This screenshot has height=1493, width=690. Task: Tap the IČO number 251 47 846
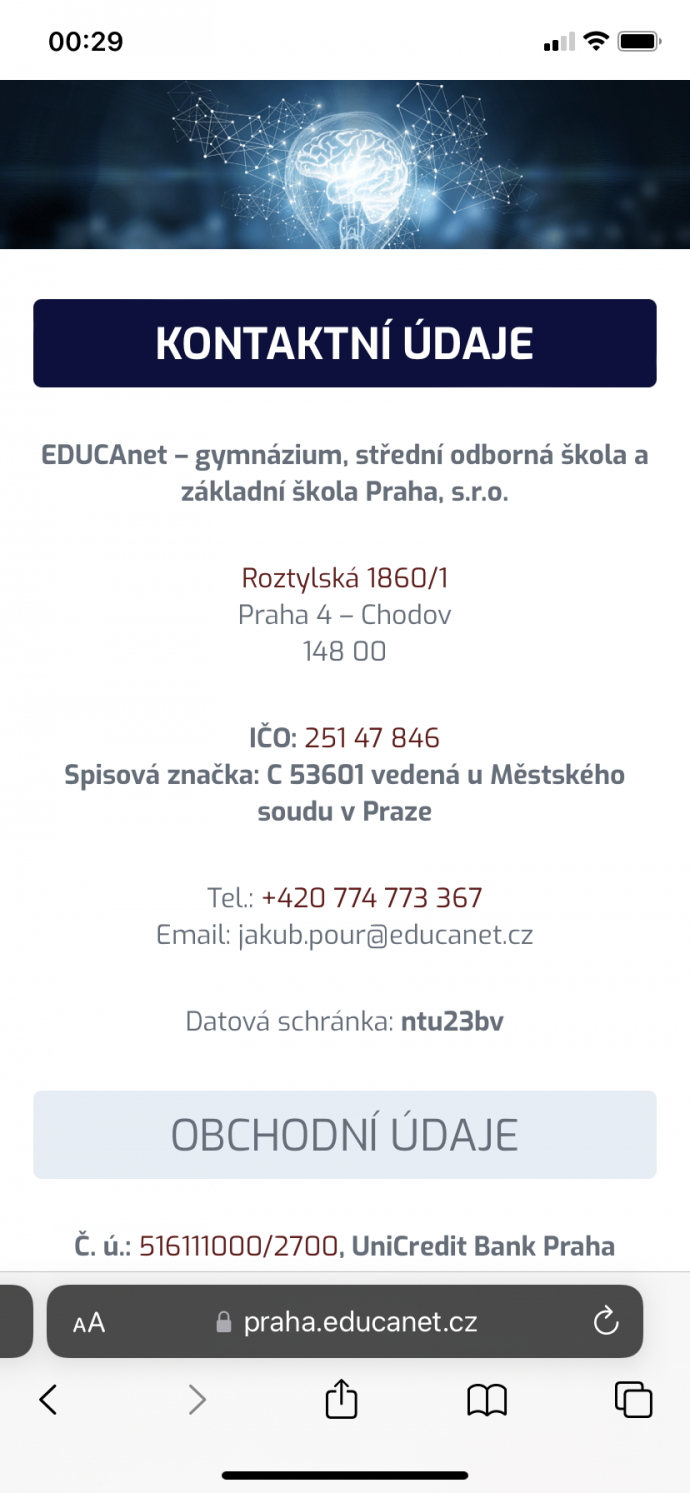point(372,738)
